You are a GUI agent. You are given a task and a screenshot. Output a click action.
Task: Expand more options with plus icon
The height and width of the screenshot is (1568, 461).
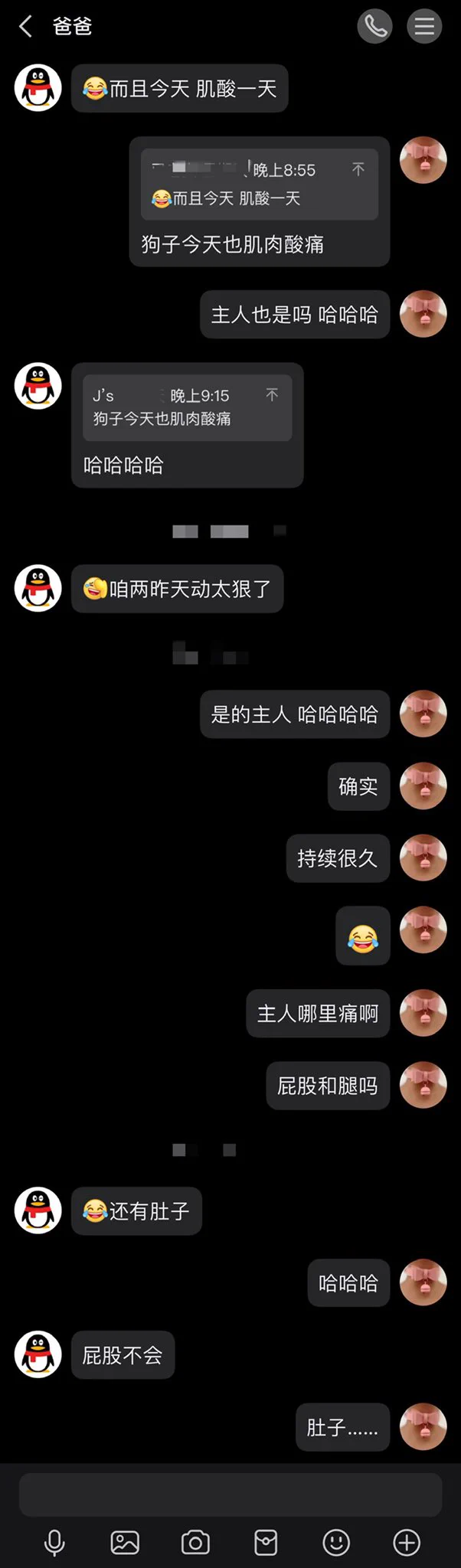[407, 1542]
